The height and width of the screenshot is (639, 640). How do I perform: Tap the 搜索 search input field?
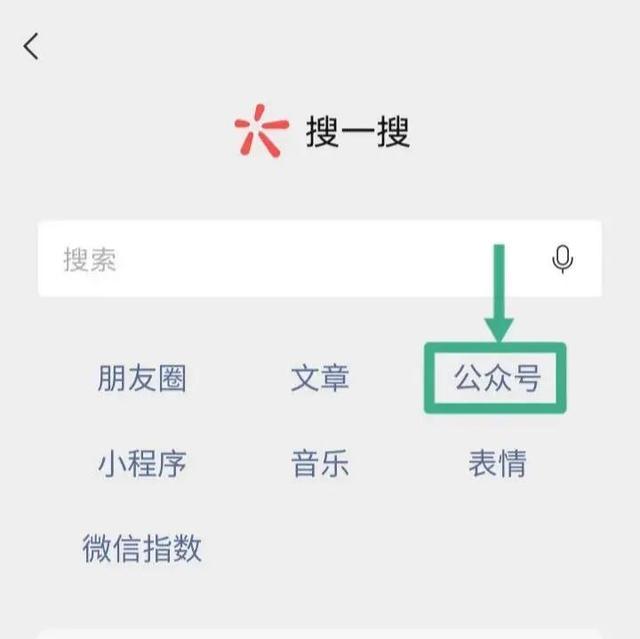coord(280,260)
